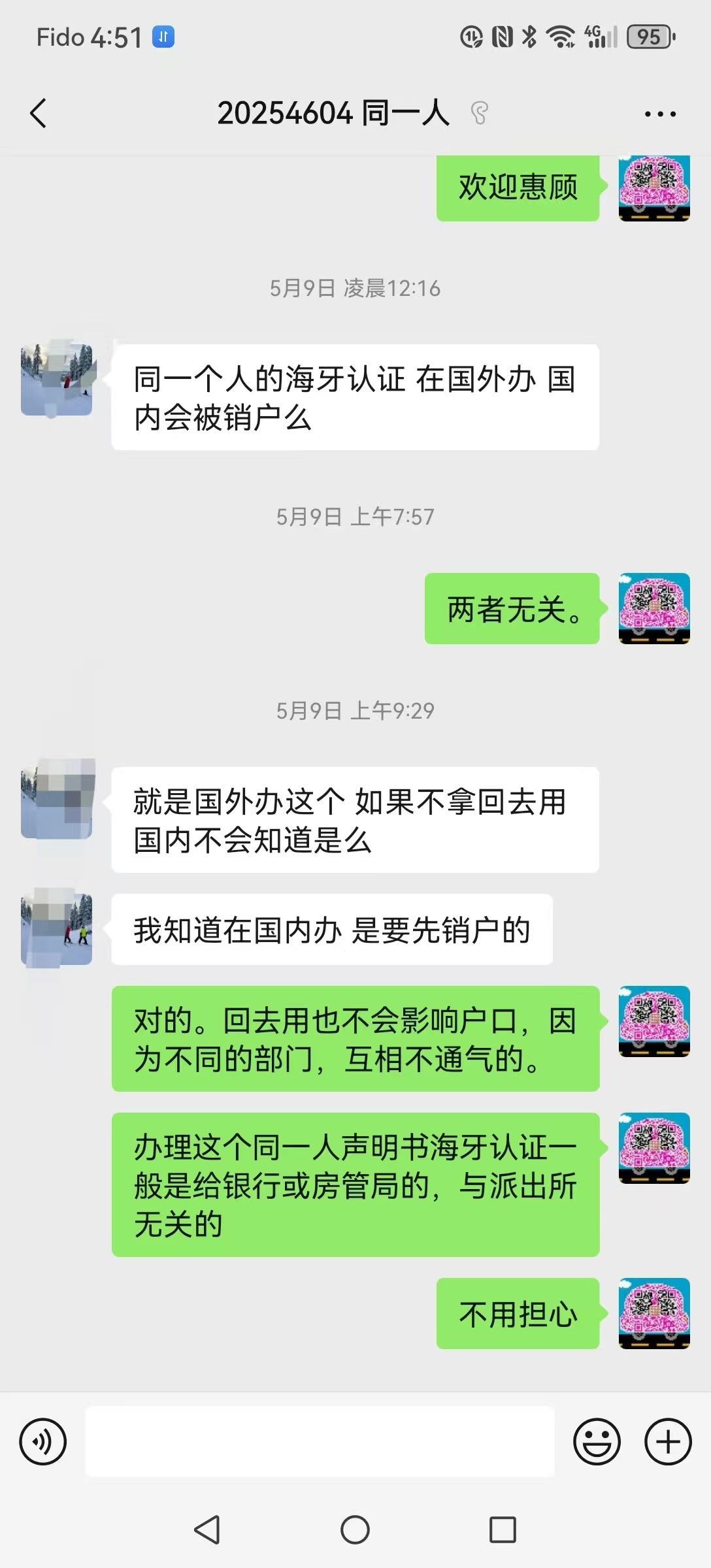Open the system recent apps view
This screenshot has width=711, height=1568.
point(503,1529)
